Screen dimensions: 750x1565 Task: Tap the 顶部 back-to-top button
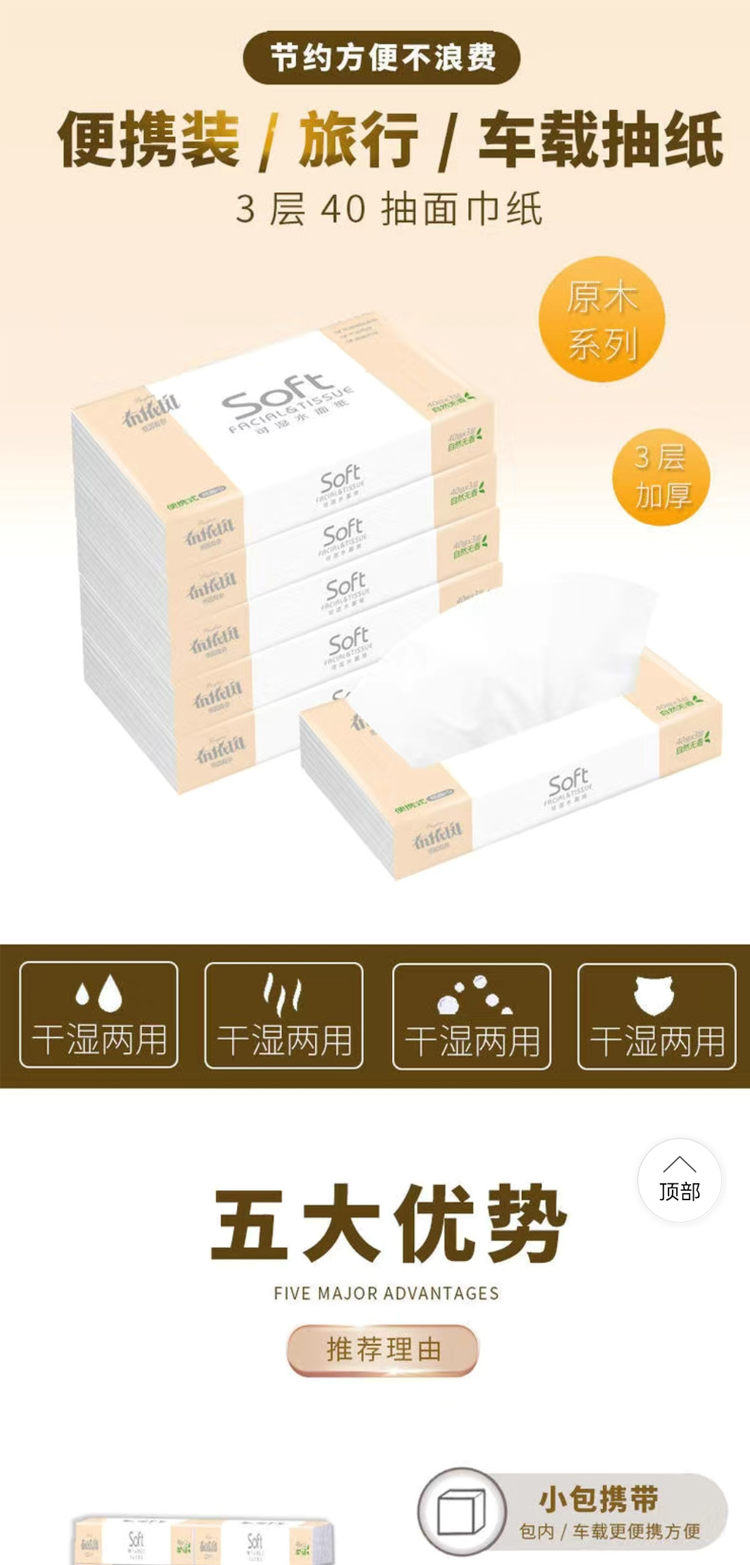point(679,1180)
